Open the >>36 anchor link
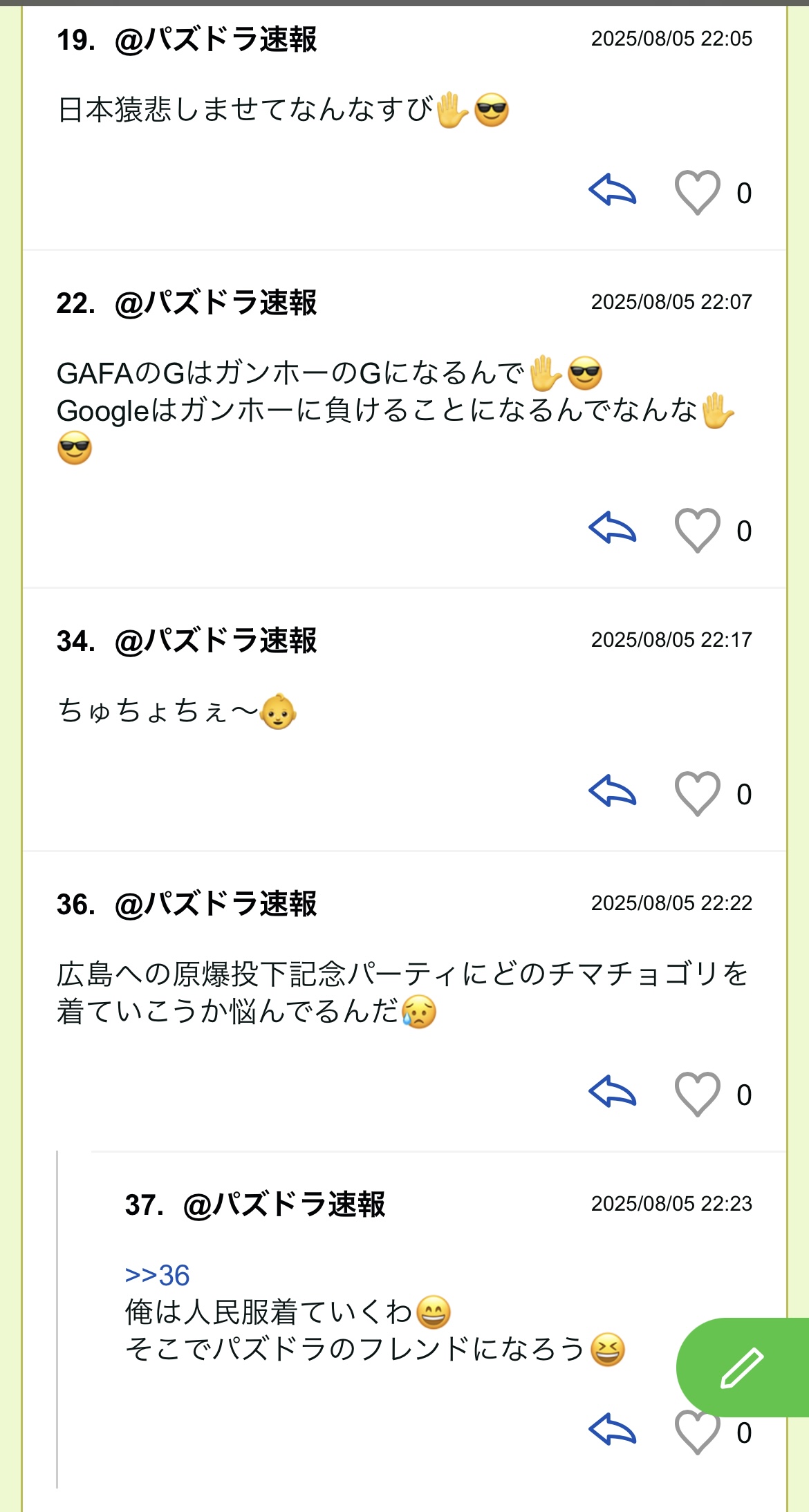The image size is (809, 1512). pos(157,1275)
